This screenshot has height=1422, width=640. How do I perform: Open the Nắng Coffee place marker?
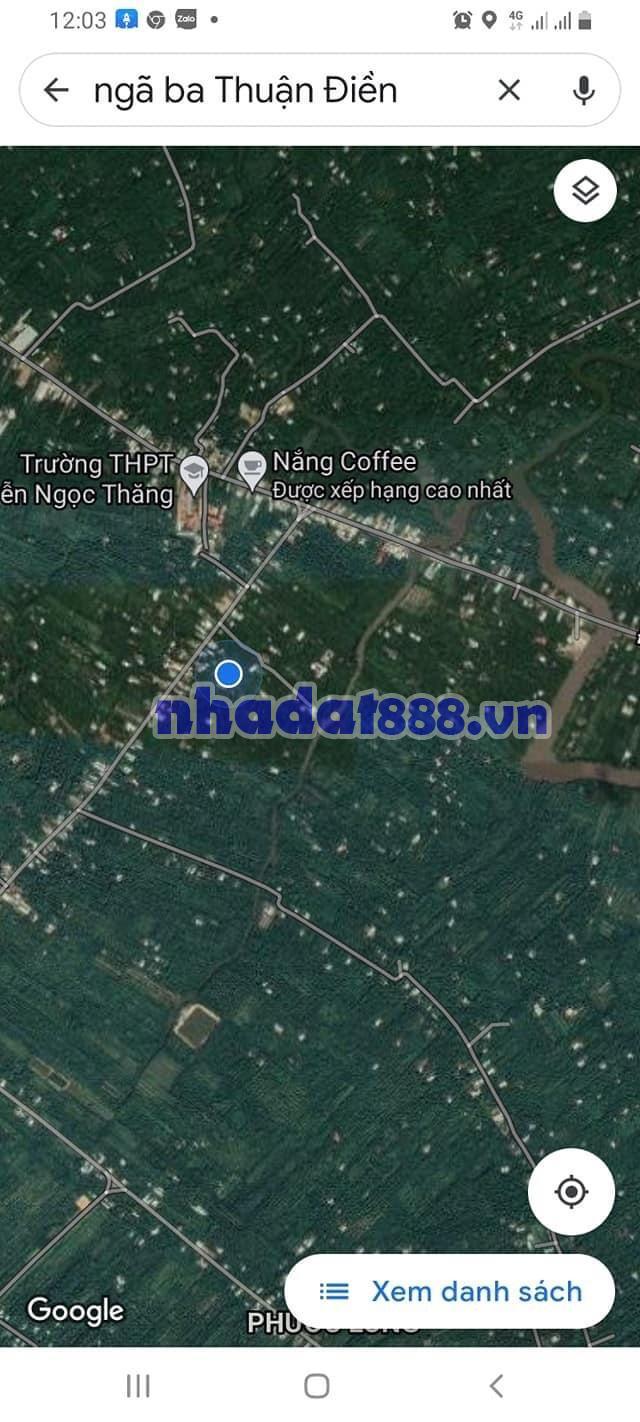[x=252, y=468]
